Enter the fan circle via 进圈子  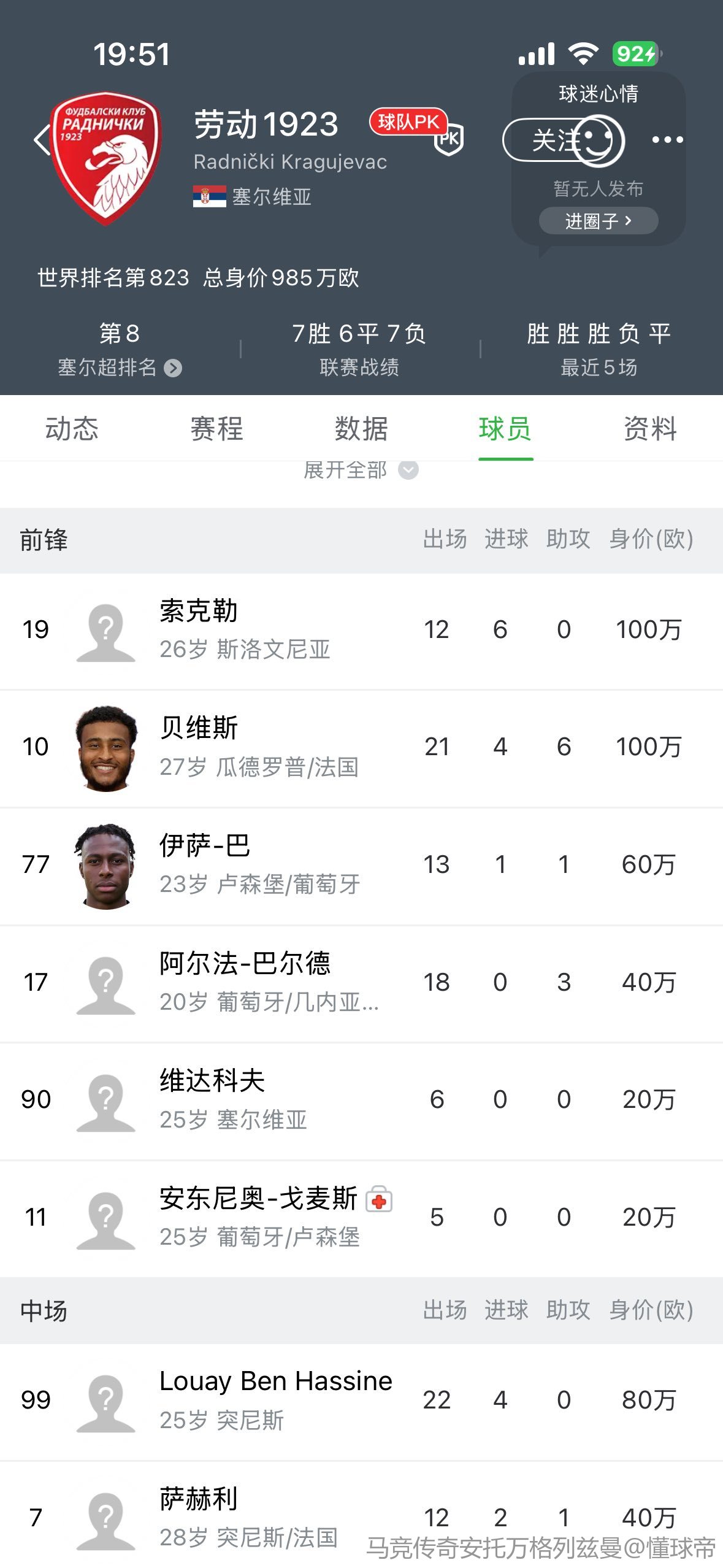pyautogui.click(x=598, y=221)
